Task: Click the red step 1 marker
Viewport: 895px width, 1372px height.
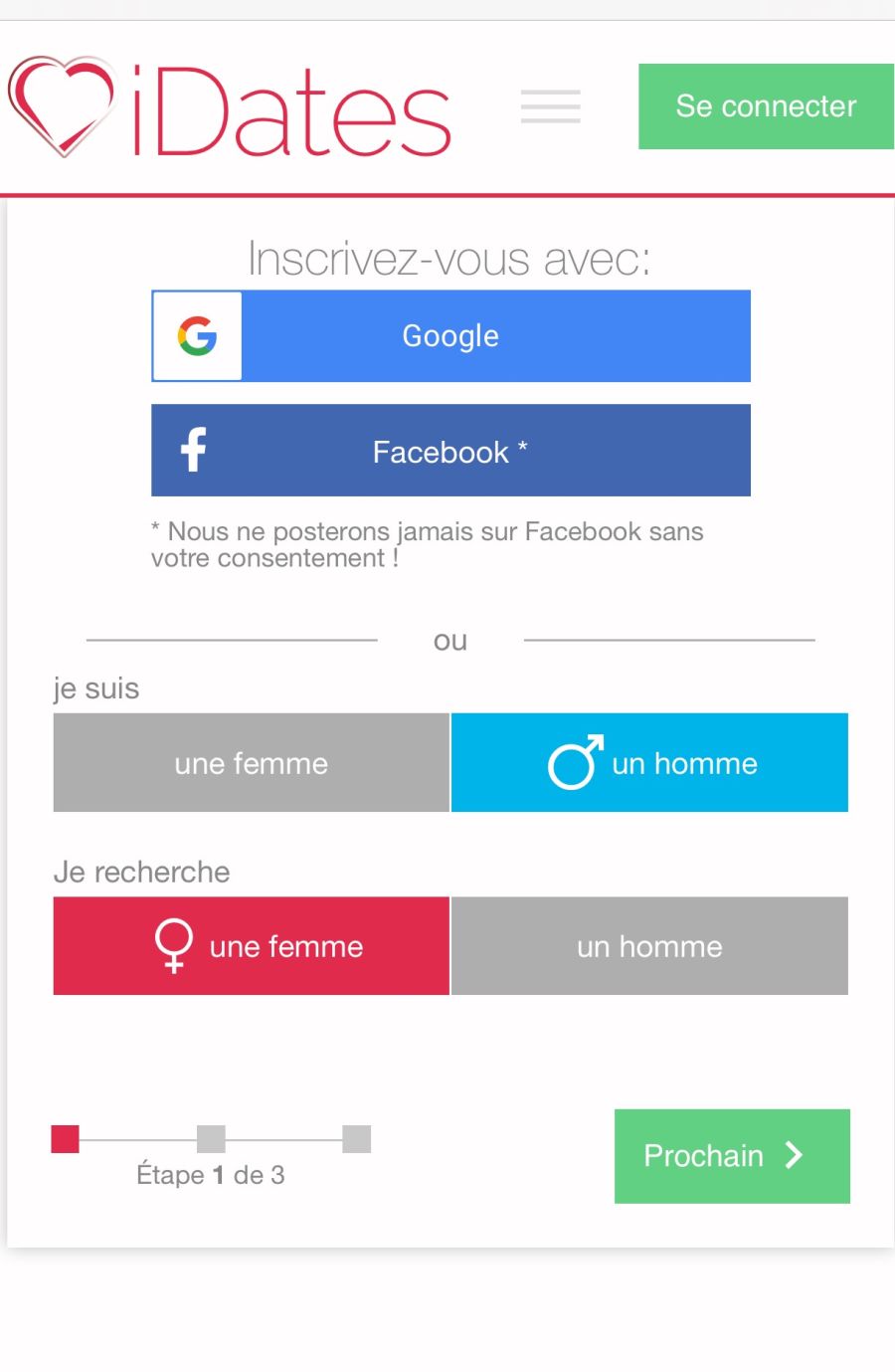Action: pos(64,1139)
